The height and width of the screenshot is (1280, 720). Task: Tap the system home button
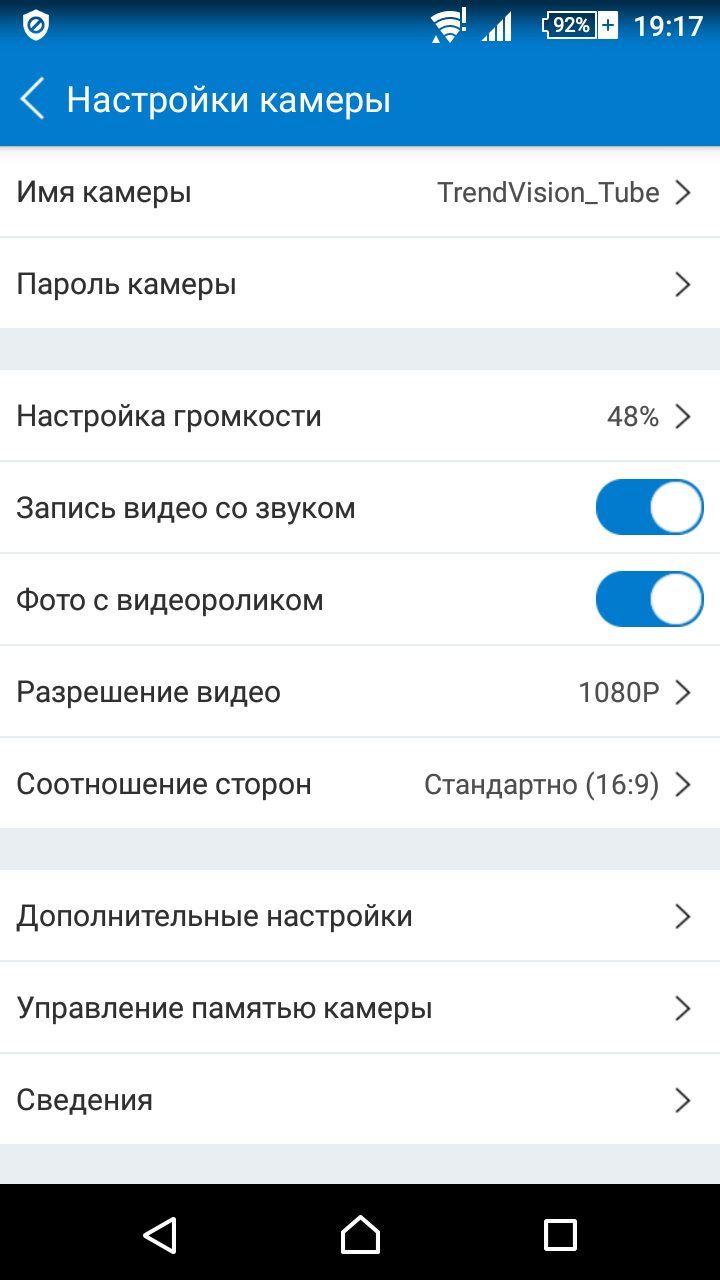coord(360,1234)
